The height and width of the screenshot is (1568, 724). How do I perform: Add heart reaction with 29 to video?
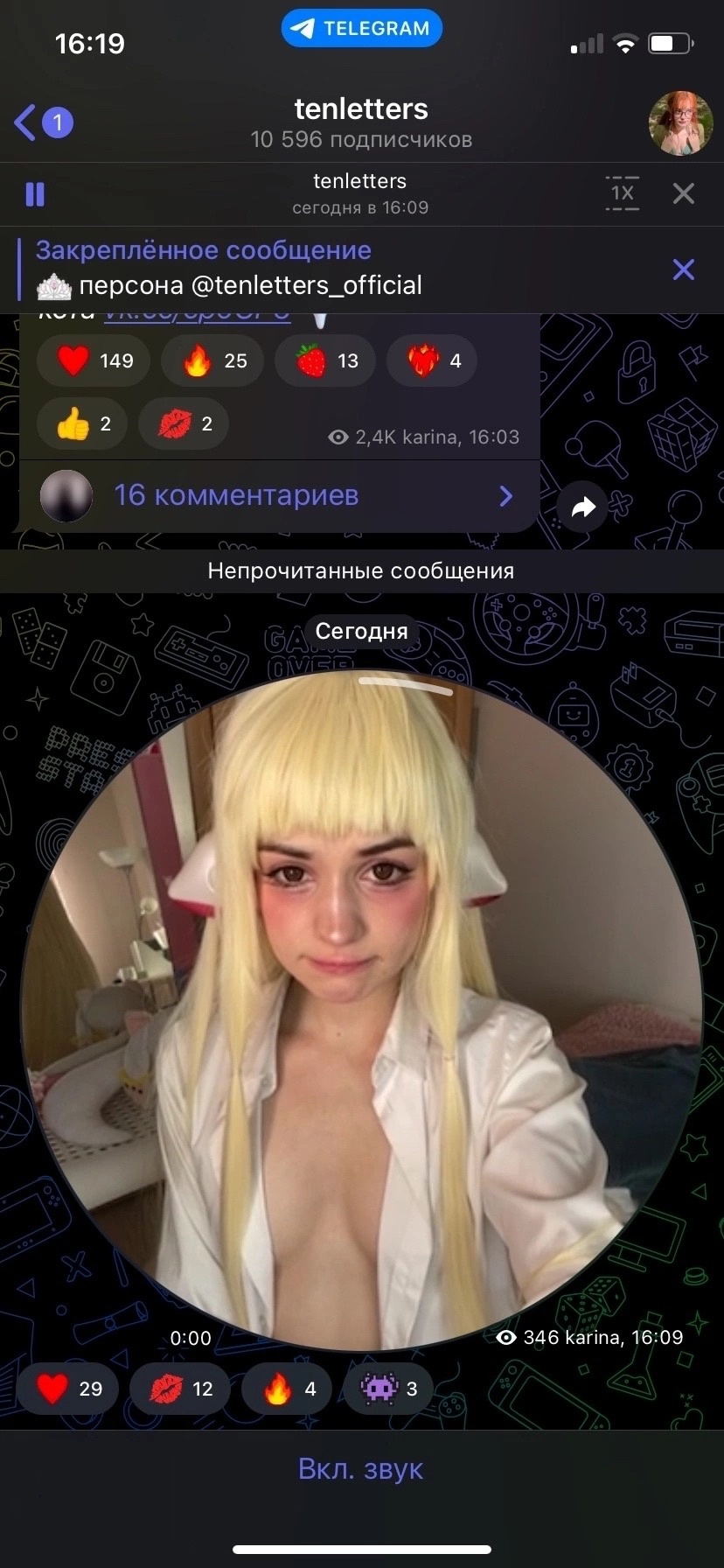click(x=68, y=1389)
